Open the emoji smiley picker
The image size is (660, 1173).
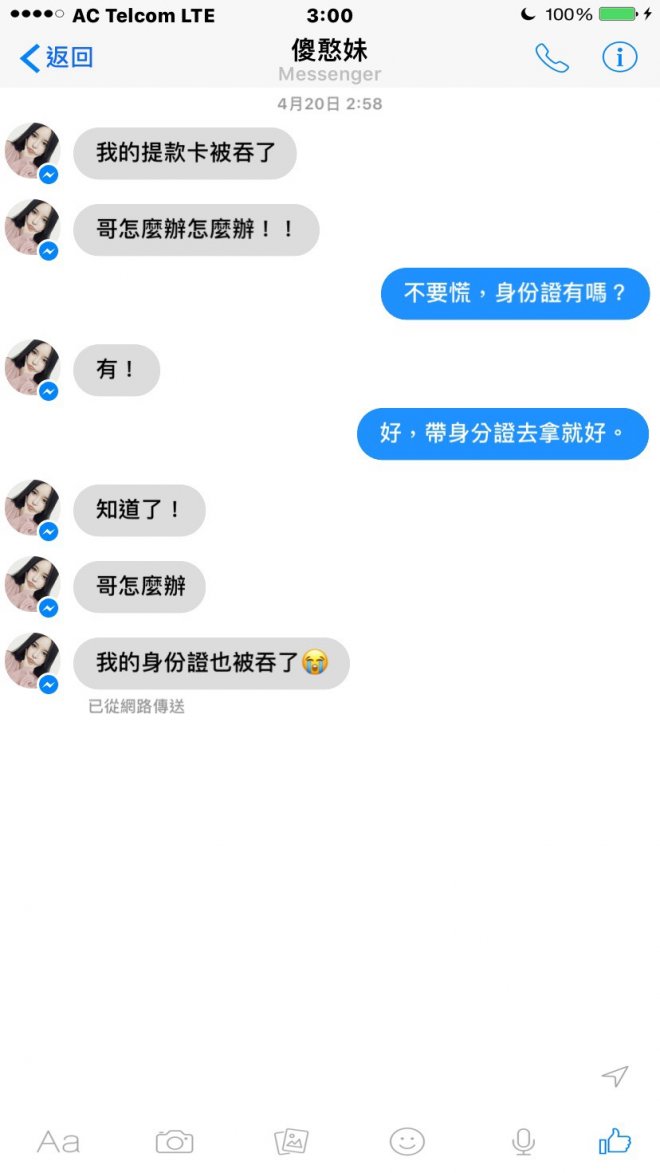407,1141
